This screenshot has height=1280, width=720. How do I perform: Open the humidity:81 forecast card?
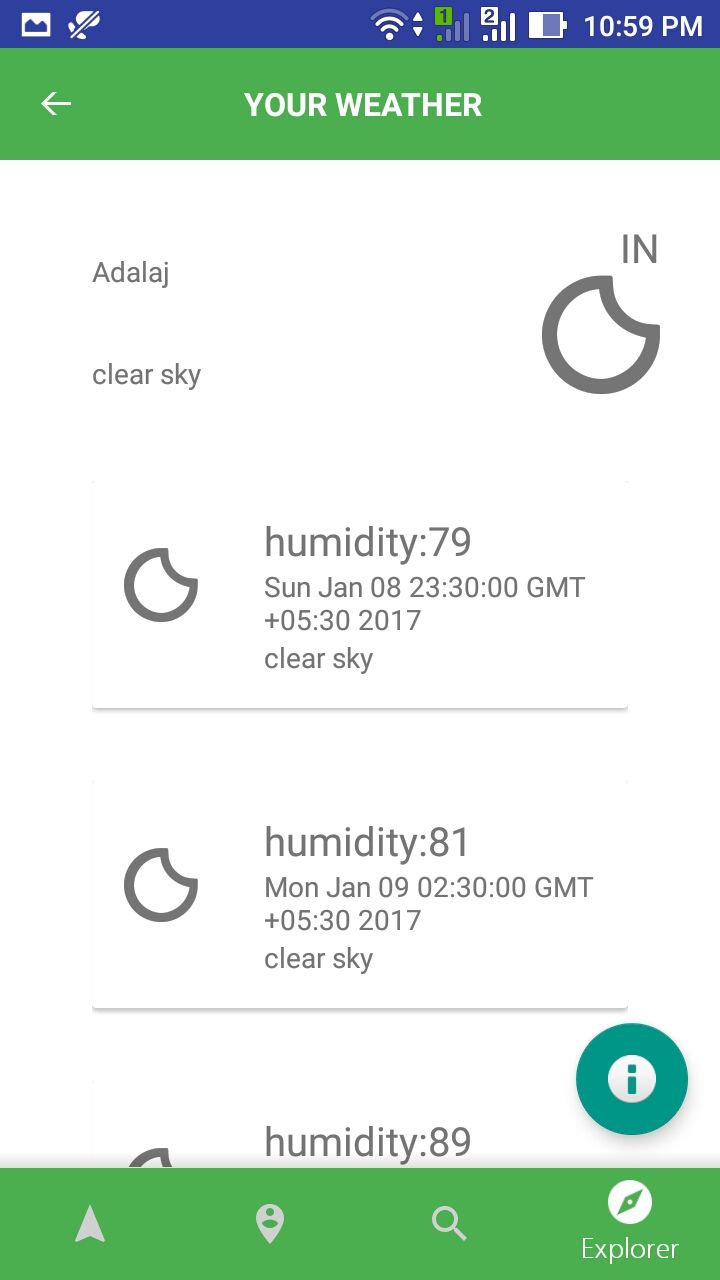pos(360,894)
